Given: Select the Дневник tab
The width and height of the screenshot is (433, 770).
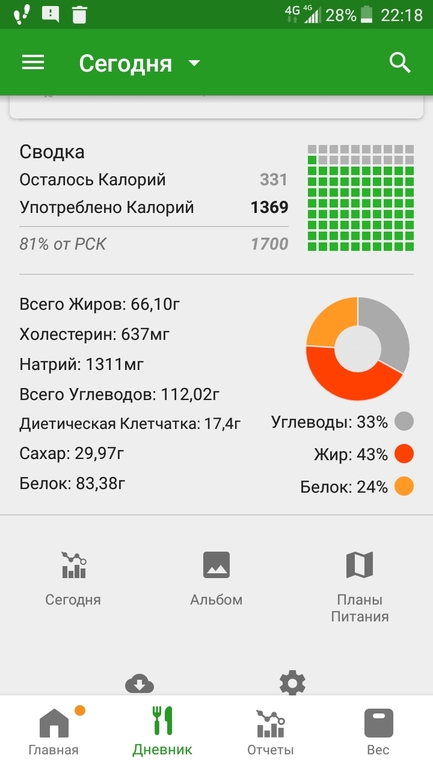Looking at the screenshot, I should coord(162,732).
